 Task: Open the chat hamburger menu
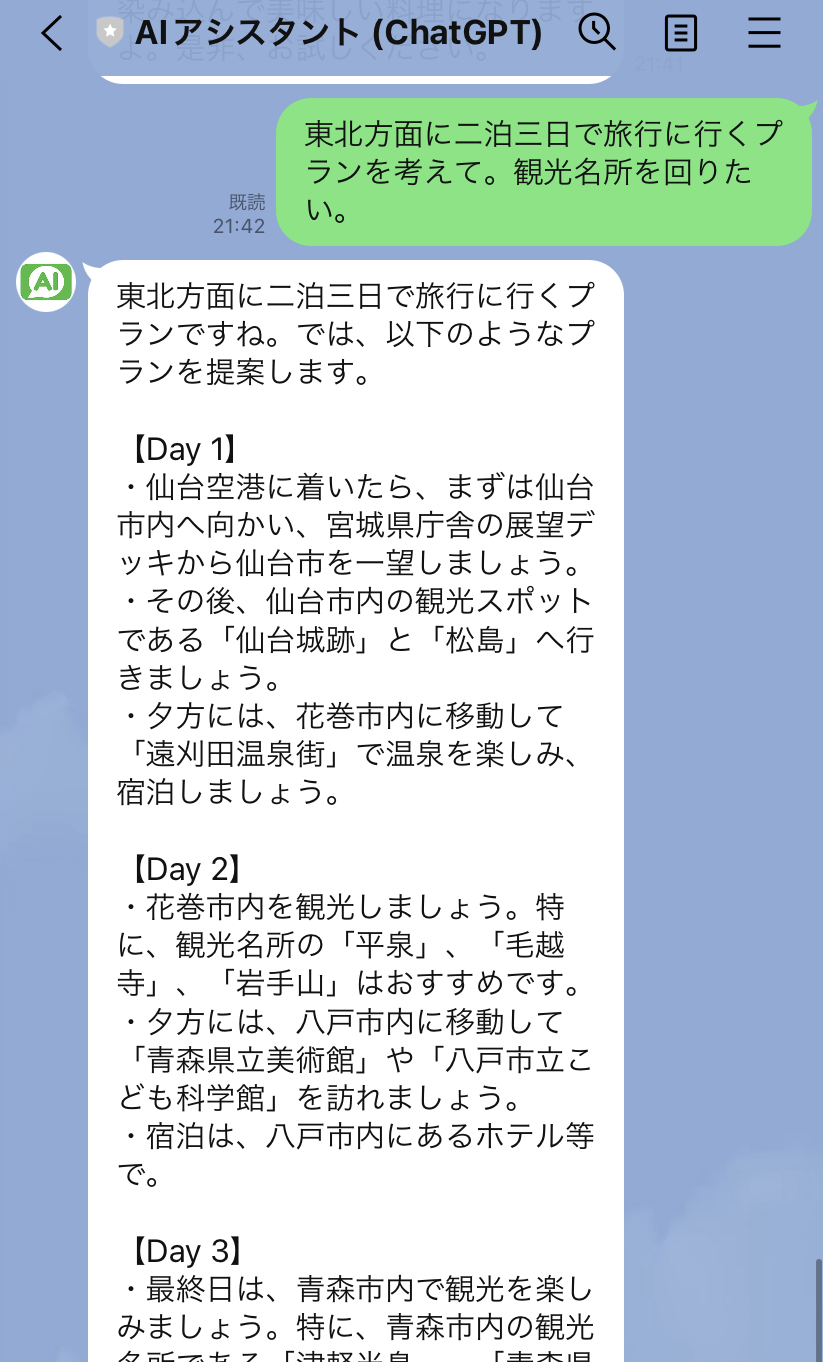coord(764,34)
